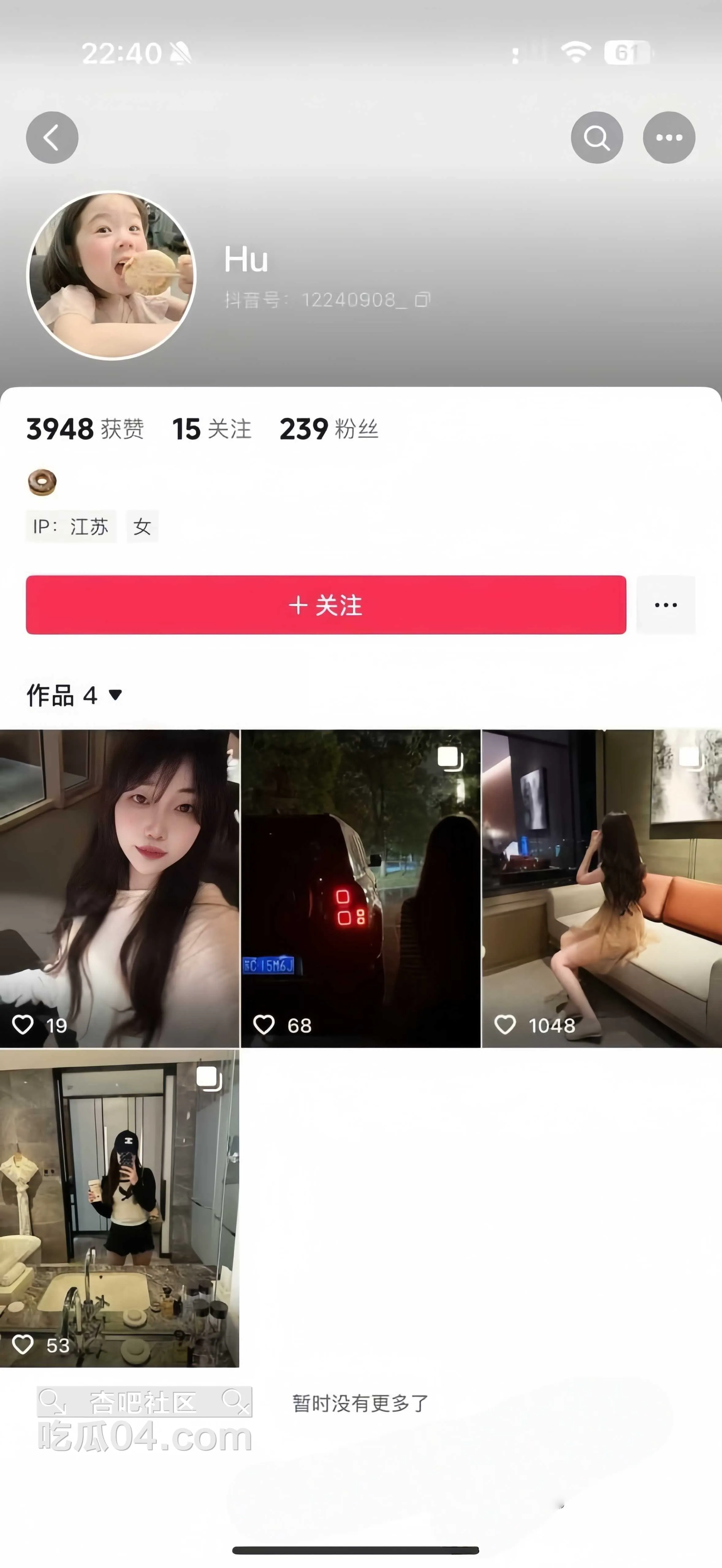Open the post with 1048 likes

(x=602, y=888)
